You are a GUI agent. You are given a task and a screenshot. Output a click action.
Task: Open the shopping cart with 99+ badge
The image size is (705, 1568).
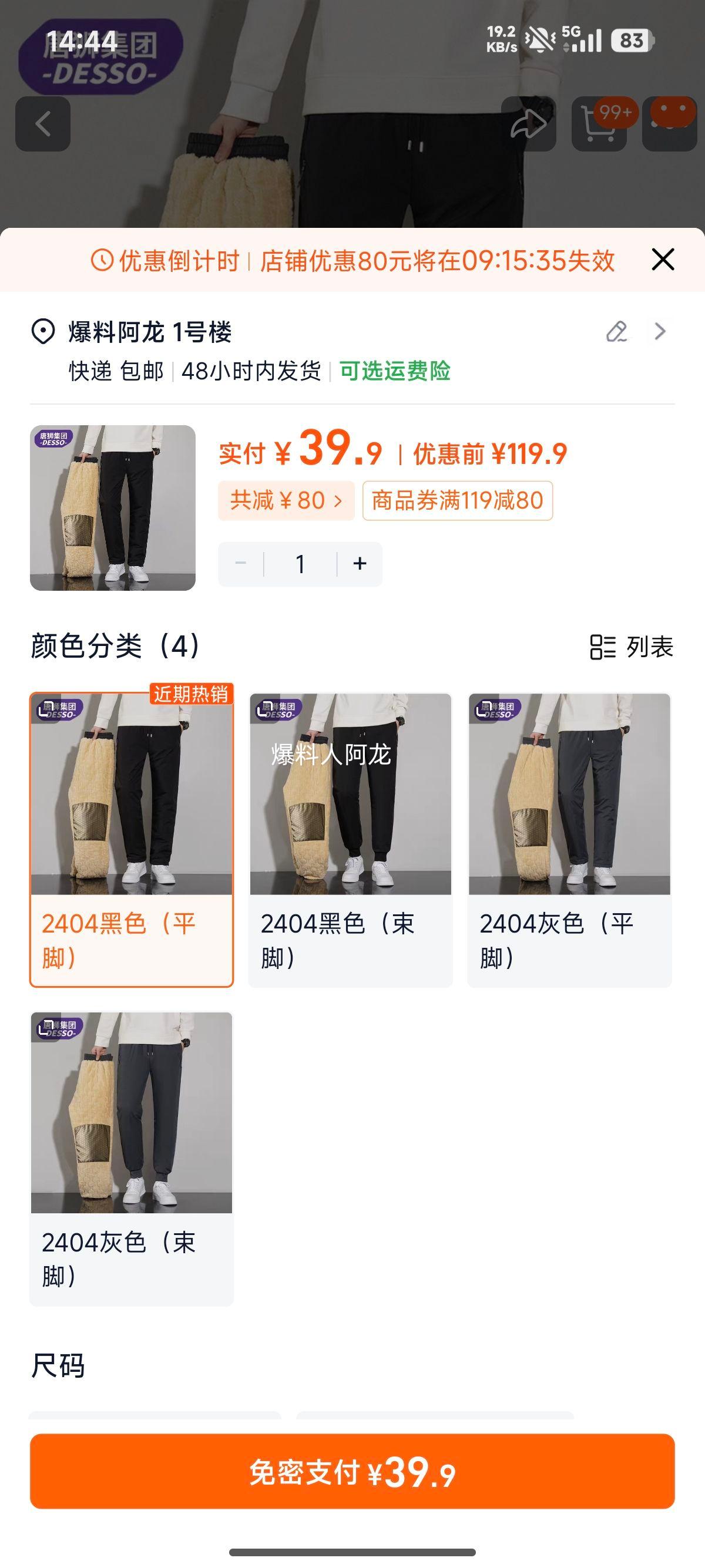[599, 123]
